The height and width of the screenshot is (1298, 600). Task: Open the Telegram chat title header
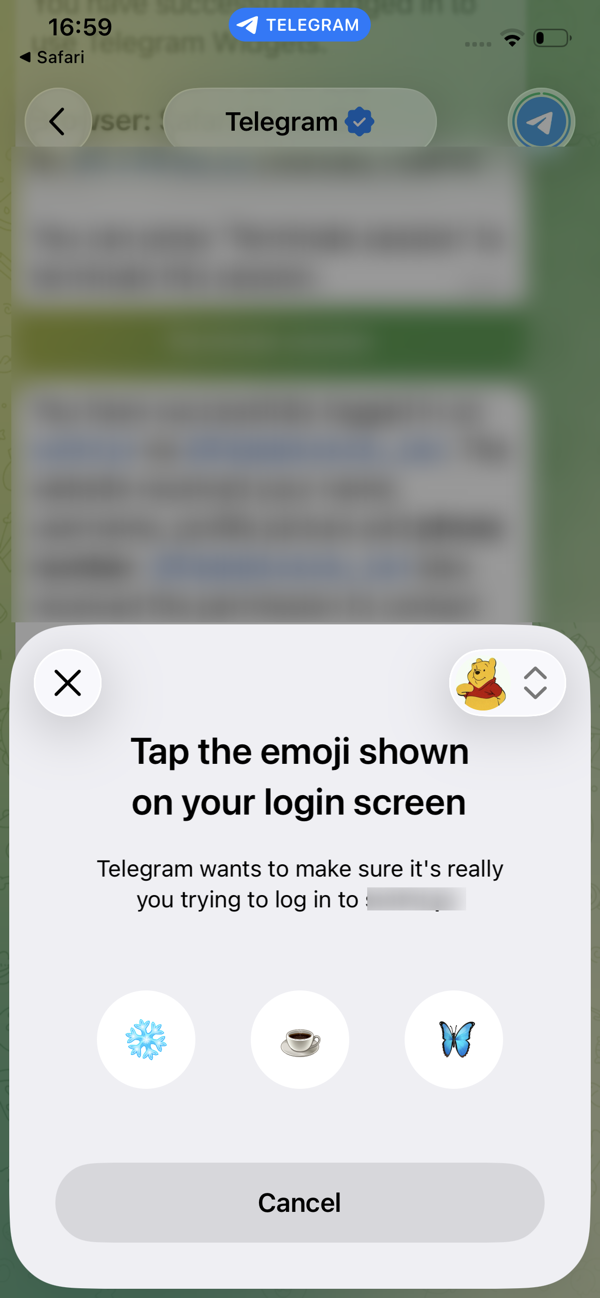click(x=299, y=122)
